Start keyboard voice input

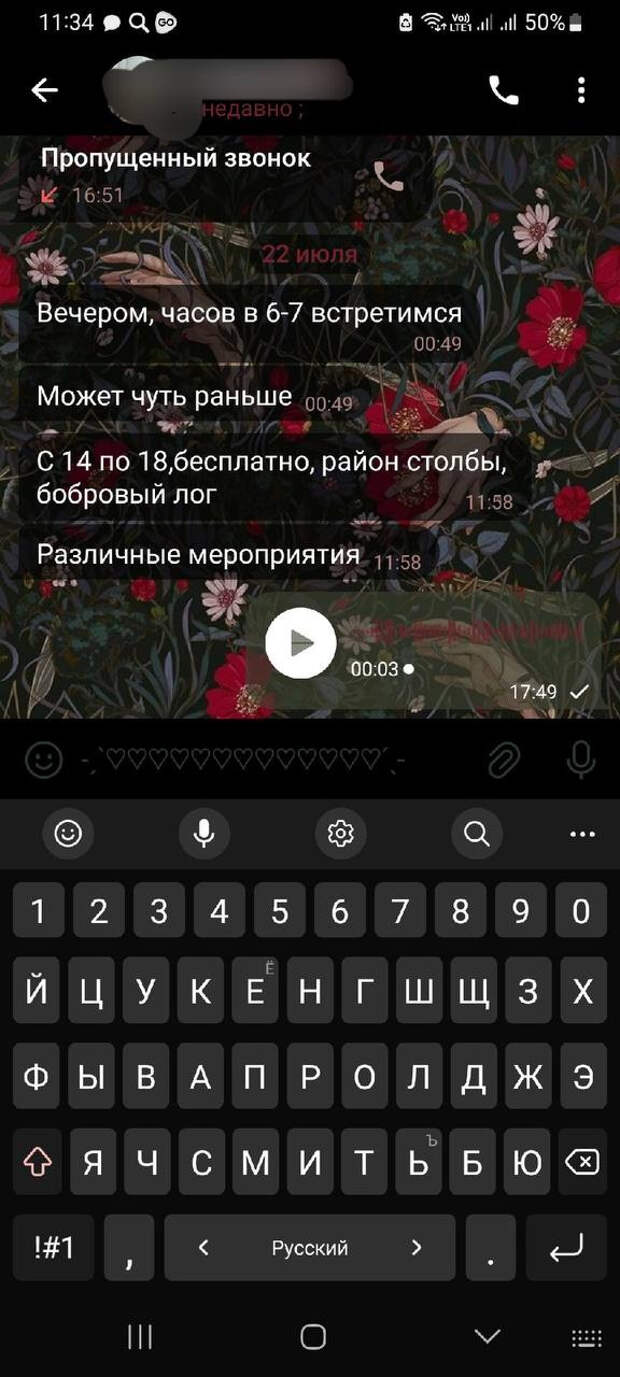[204, 833]
